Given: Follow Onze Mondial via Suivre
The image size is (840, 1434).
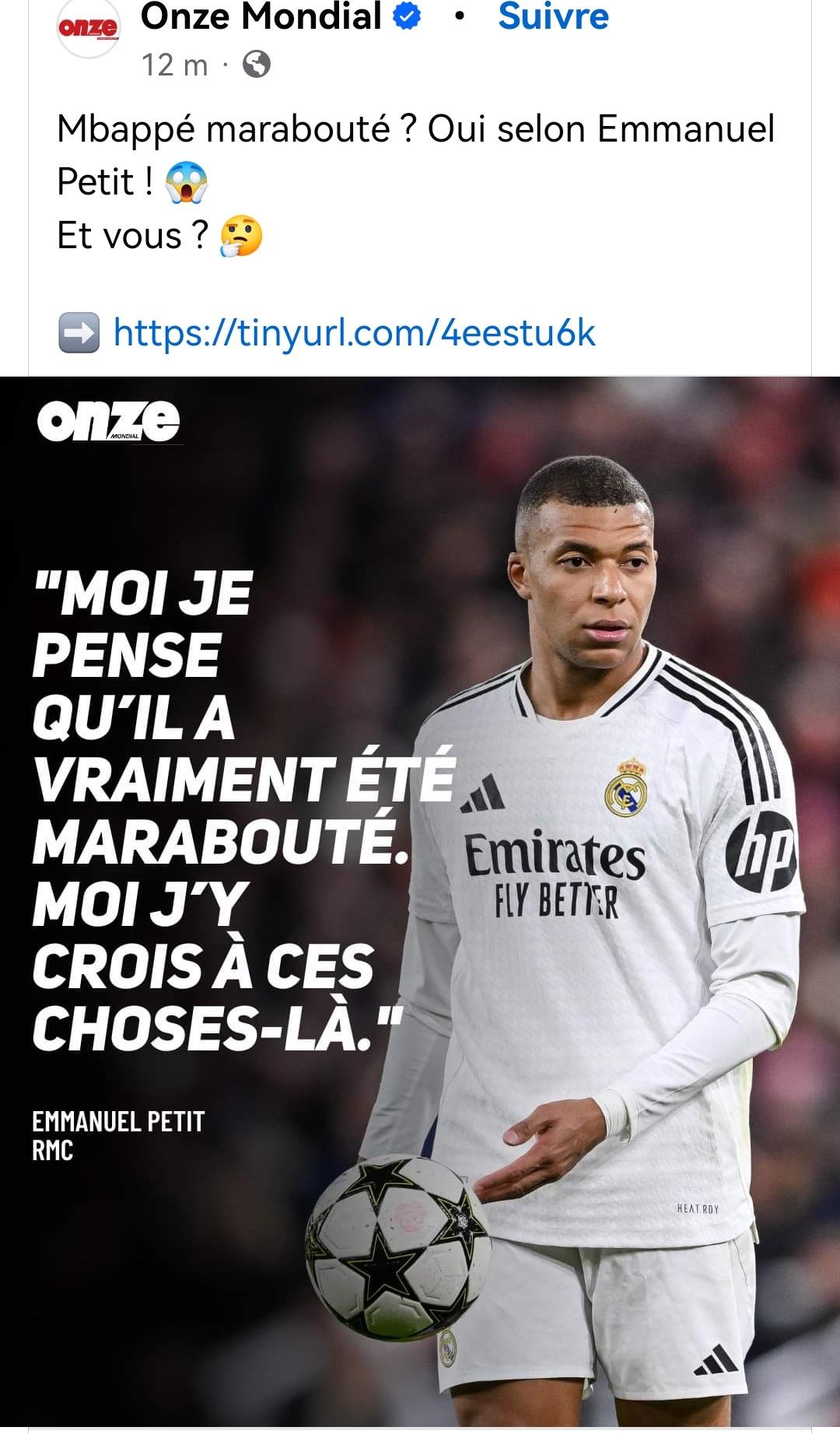Looking at the screenshot, I should click(553, 16).
